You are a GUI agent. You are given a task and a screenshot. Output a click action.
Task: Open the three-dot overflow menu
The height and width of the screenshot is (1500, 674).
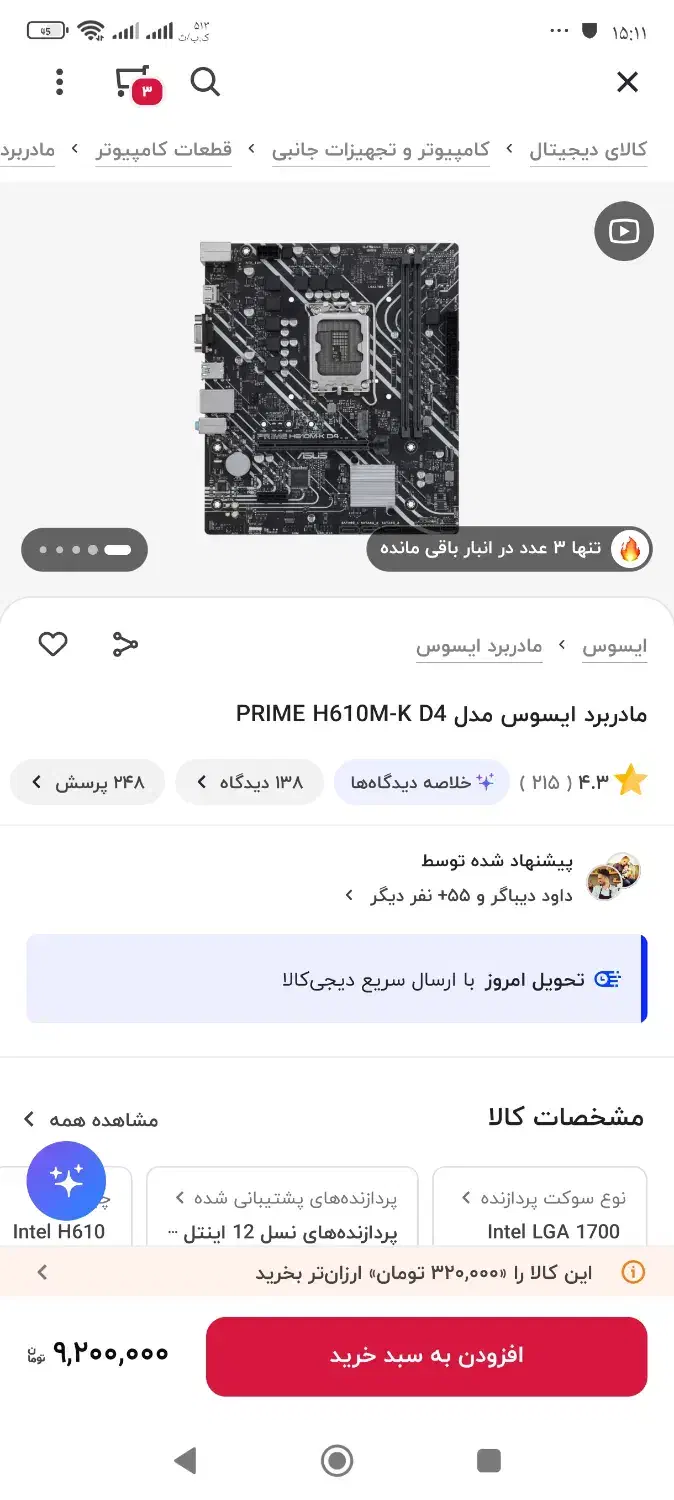pyautogui.click(x=60, y=82)
